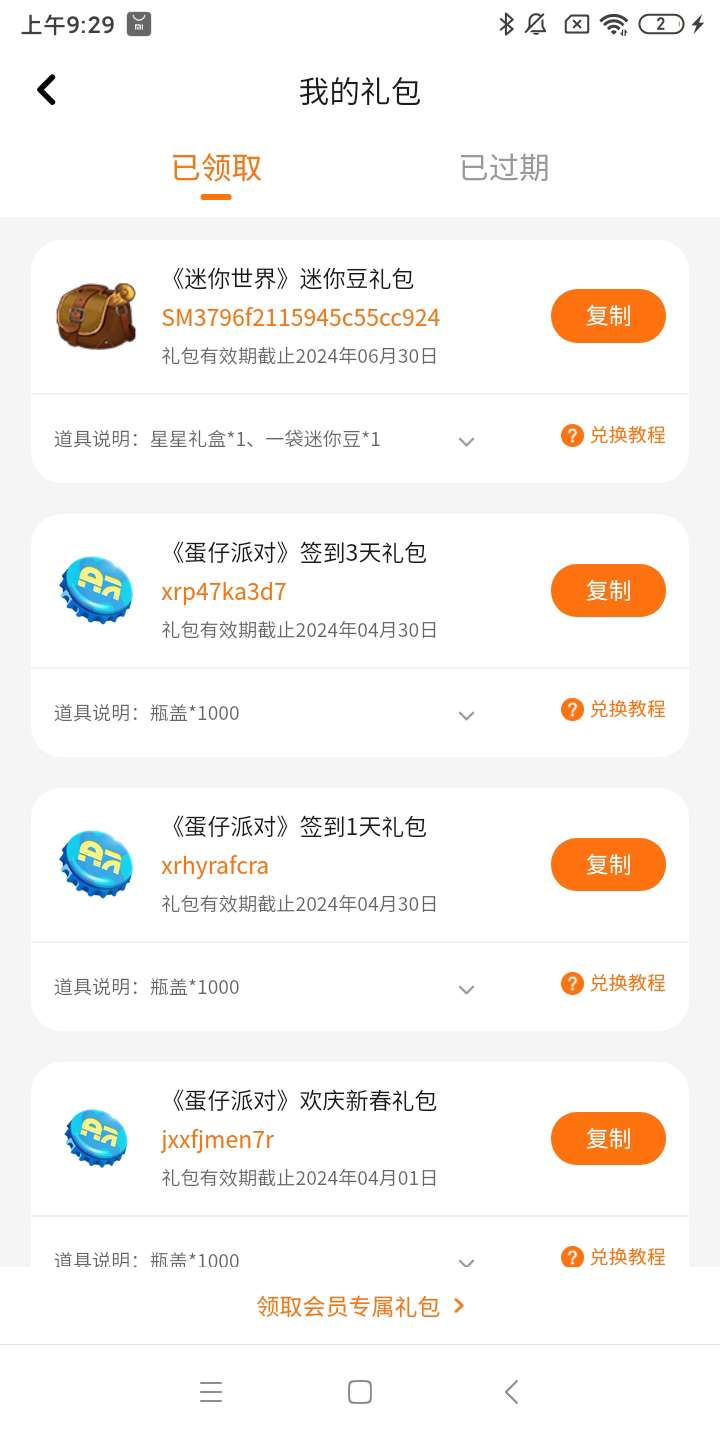Image resolution: width=720 pixels, height=1440 pixels.
Task: View 兑换教程 for 签到1天礼包
Action: click(613, 983)
